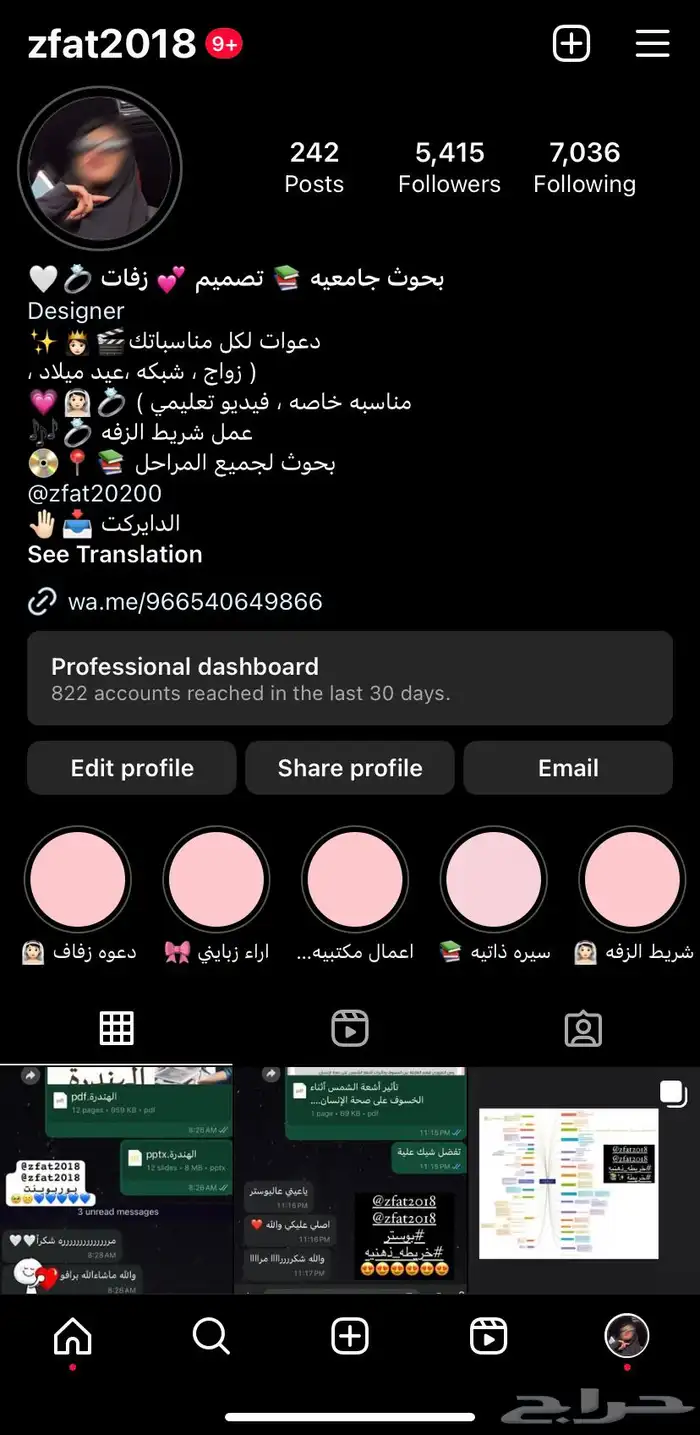Open the اراء زبايني story highlight
The width and height of the screenshot is (700, 1435).
tap(217, 879)
